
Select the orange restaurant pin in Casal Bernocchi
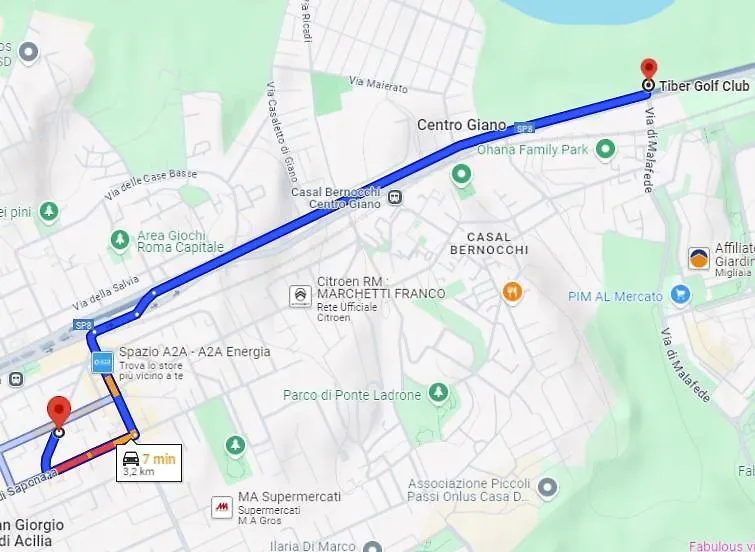click(512, 292)
